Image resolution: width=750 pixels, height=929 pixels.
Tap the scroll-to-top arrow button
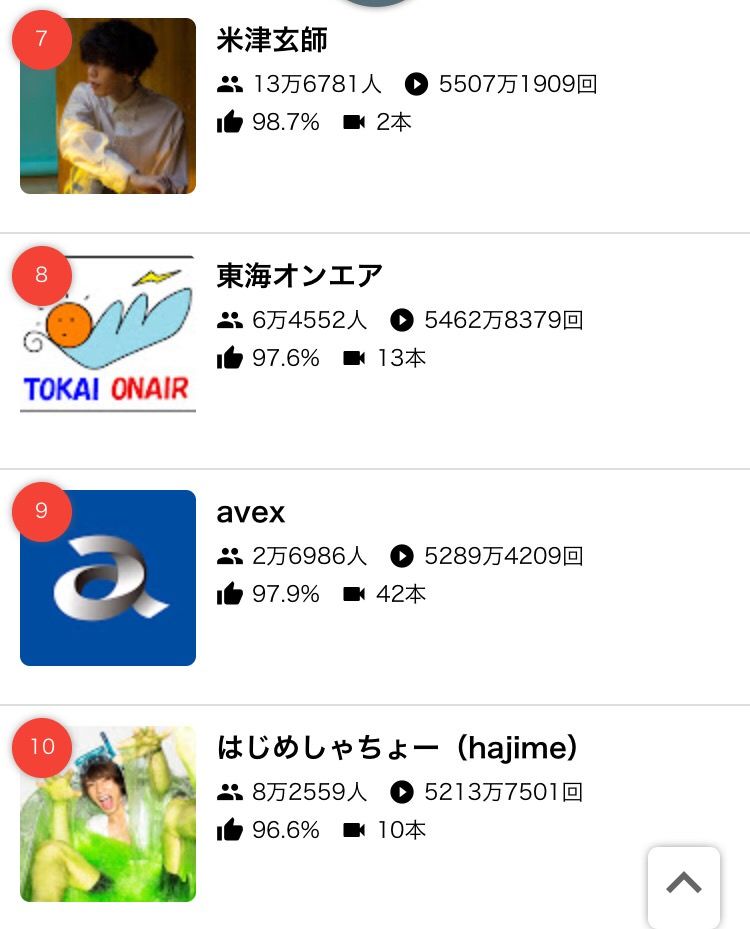coord(684,885)
